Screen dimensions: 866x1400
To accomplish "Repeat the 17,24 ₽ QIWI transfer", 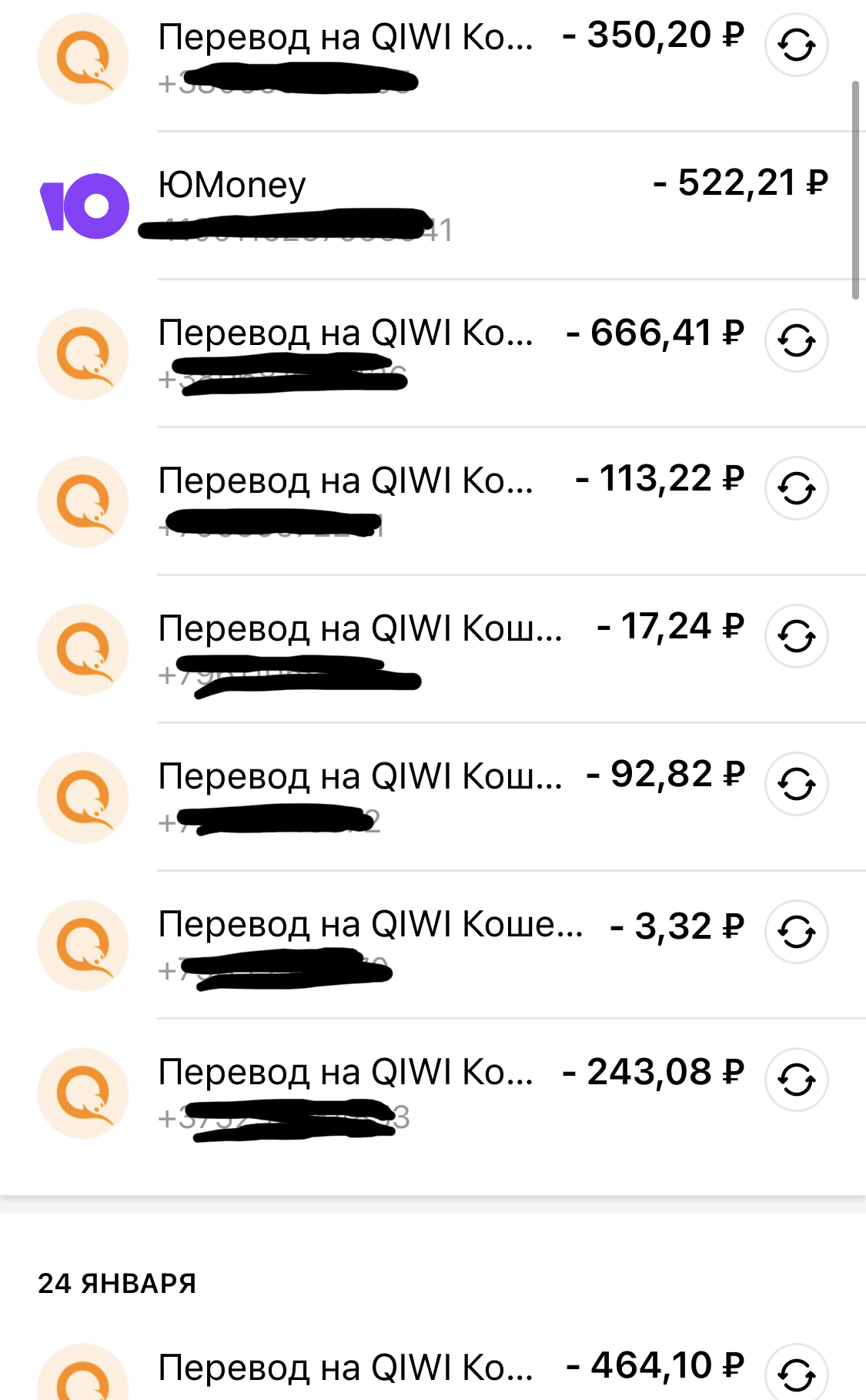I will point(796,636).
